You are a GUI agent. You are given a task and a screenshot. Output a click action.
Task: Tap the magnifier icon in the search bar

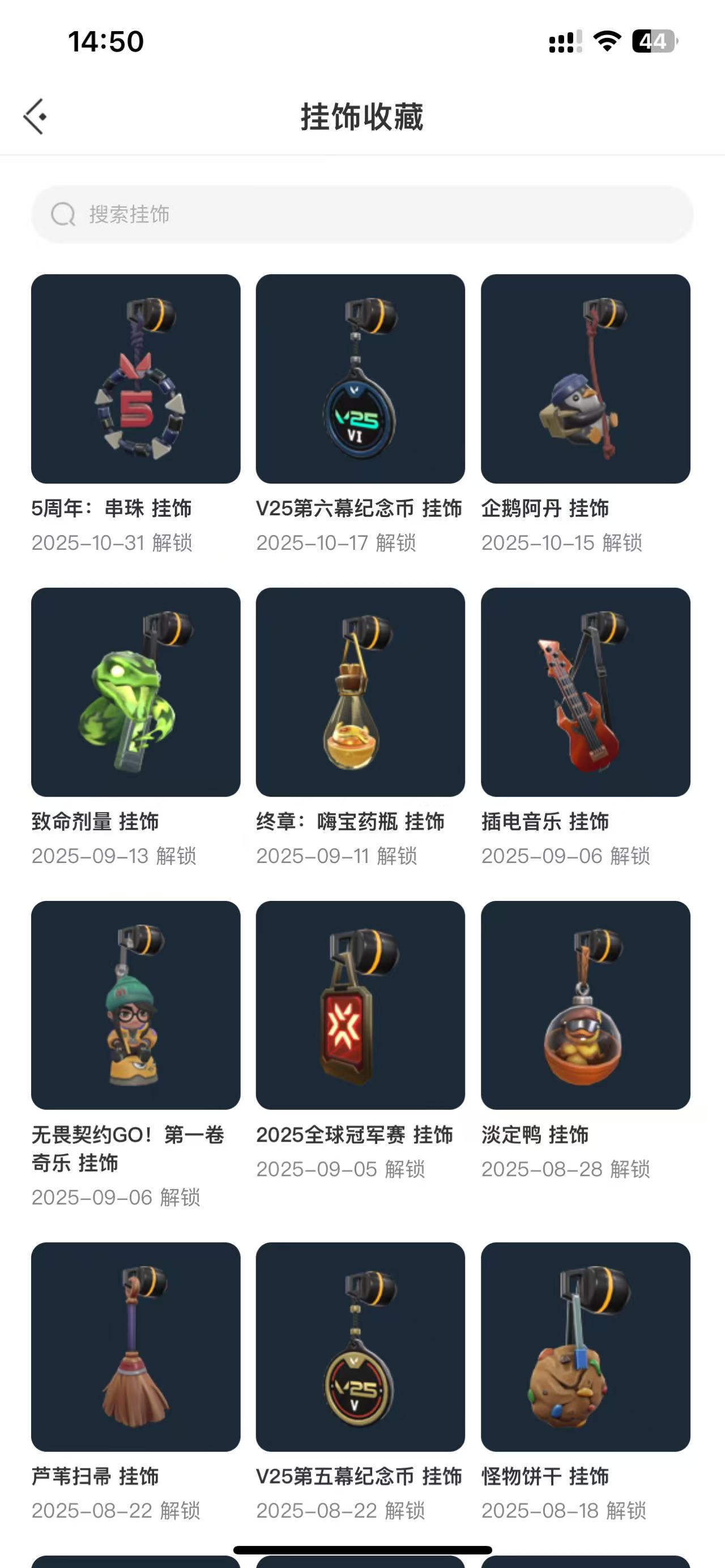[x=63, y=214]
